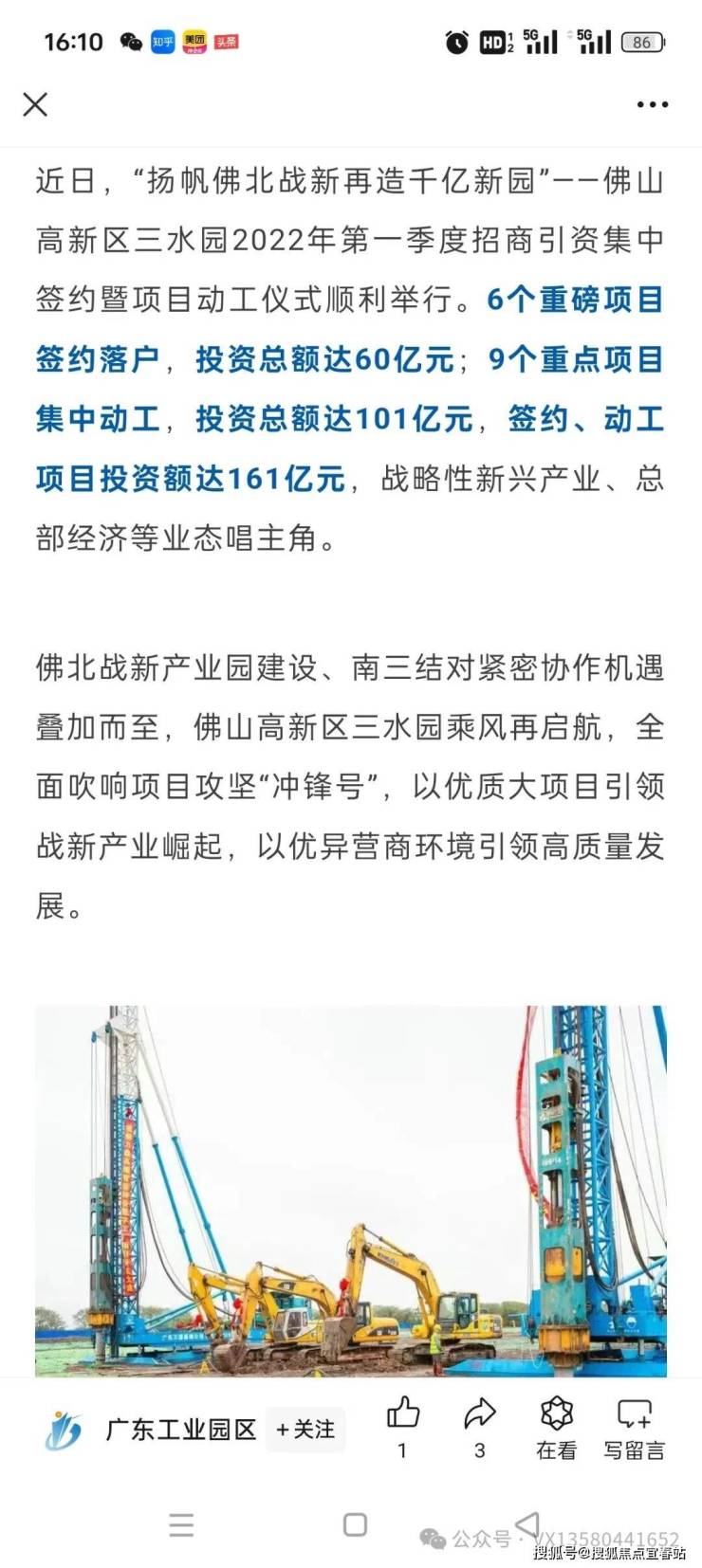Go to the system home screen
Image resolution: width=702 pixels, height=1568 pixels.
[x=355, y=1524]
